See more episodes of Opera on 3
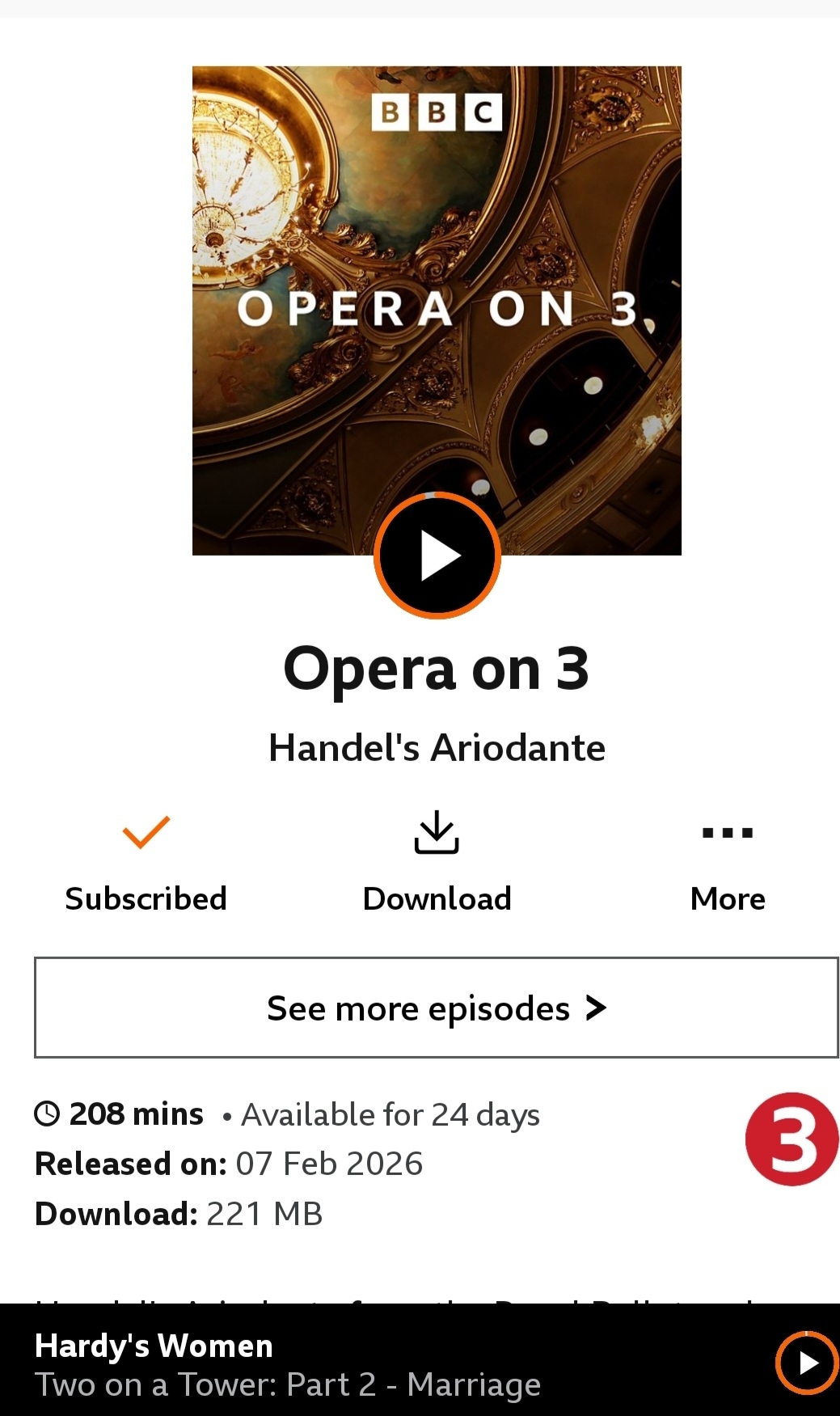Image resolution: width=840 pixels, height=1416 pixels. click(x=436, y=1008)
